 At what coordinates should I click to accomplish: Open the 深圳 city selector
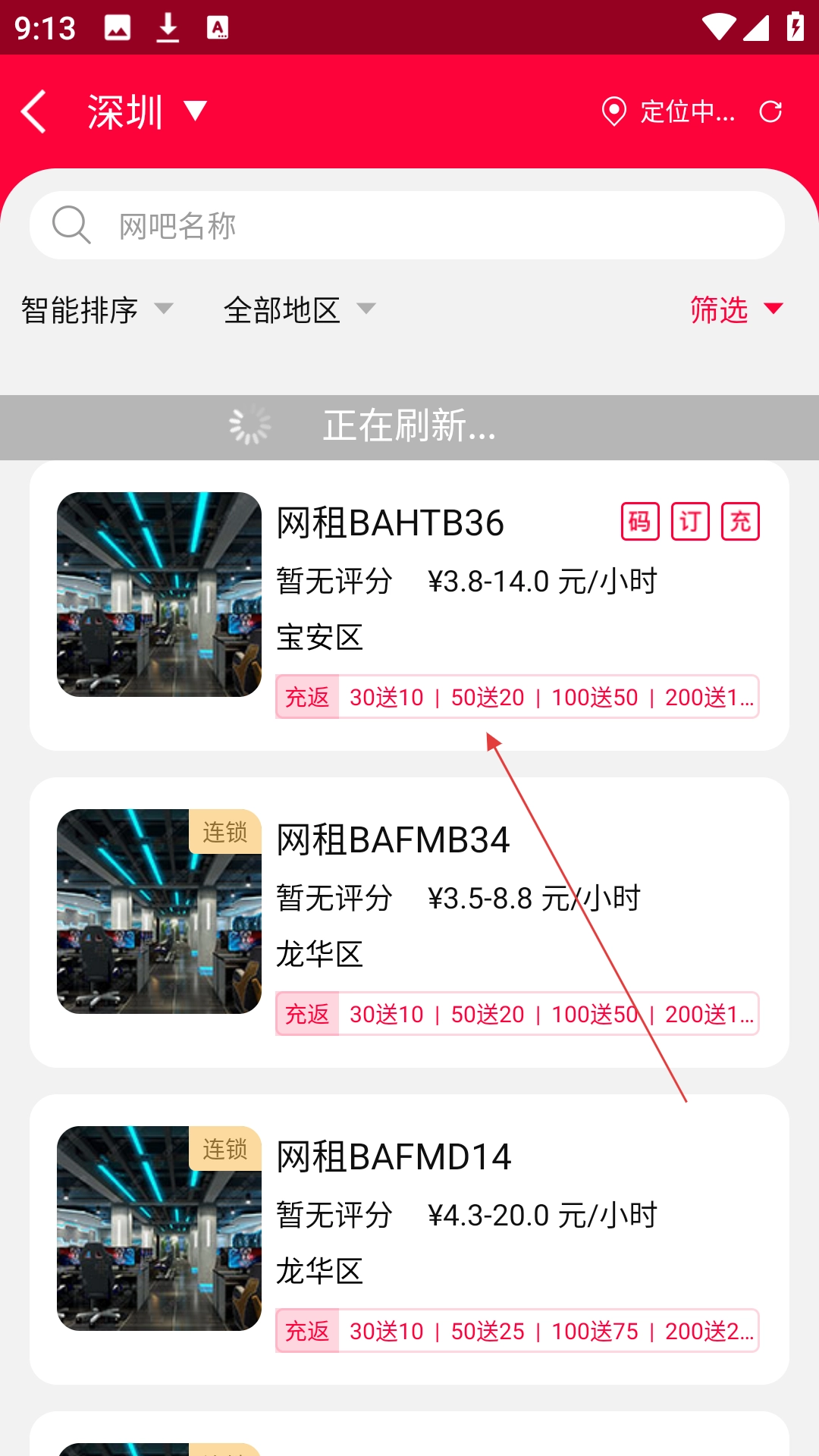(x=146, y=112)
